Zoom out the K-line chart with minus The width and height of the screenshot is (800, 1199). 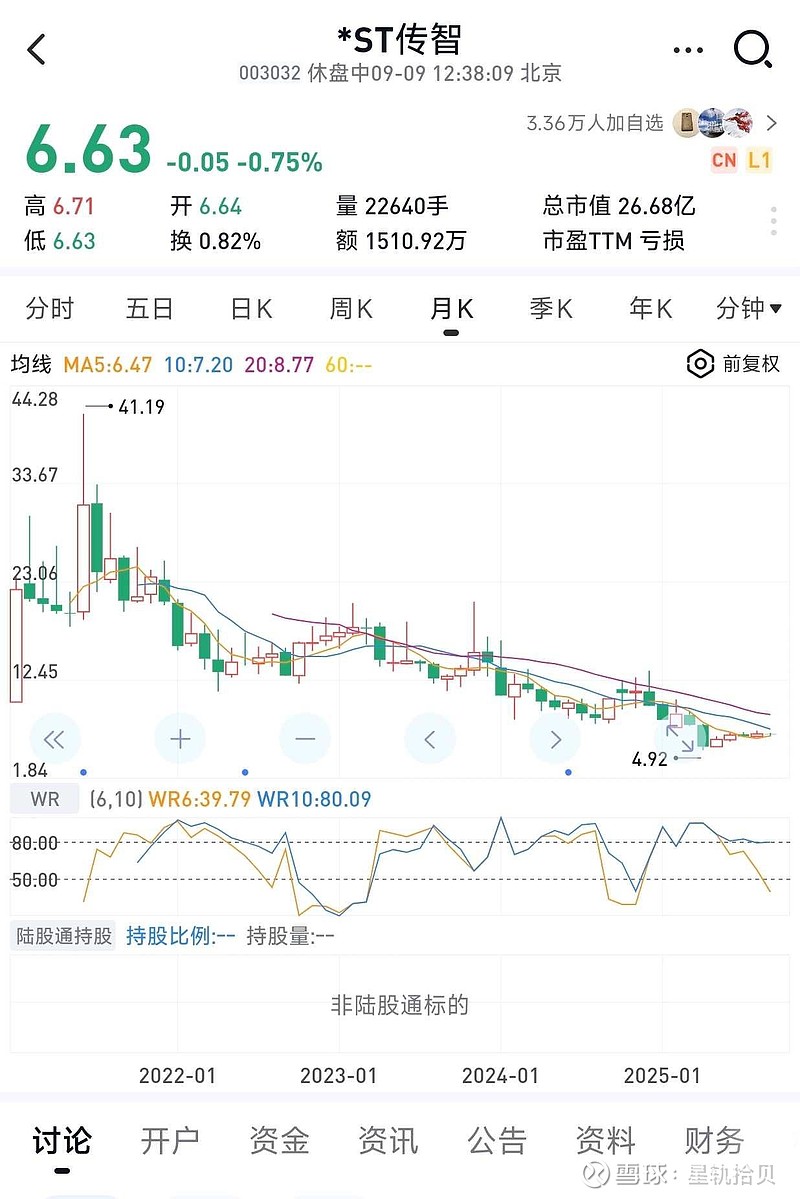click(x=305, y=740)
